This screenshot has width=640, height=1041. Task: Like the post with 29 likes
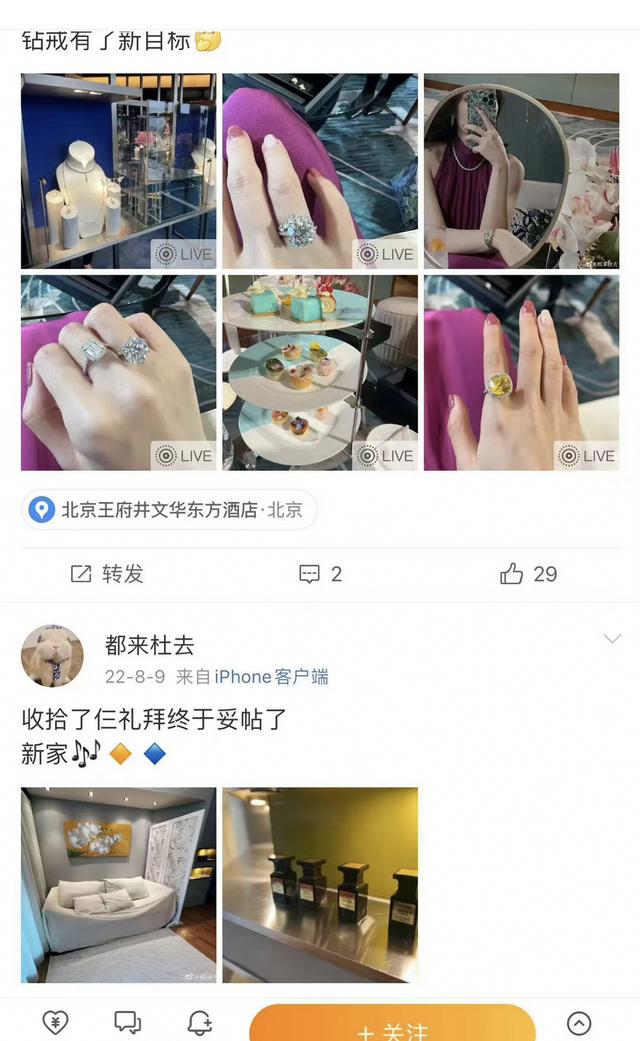[528, 574]
